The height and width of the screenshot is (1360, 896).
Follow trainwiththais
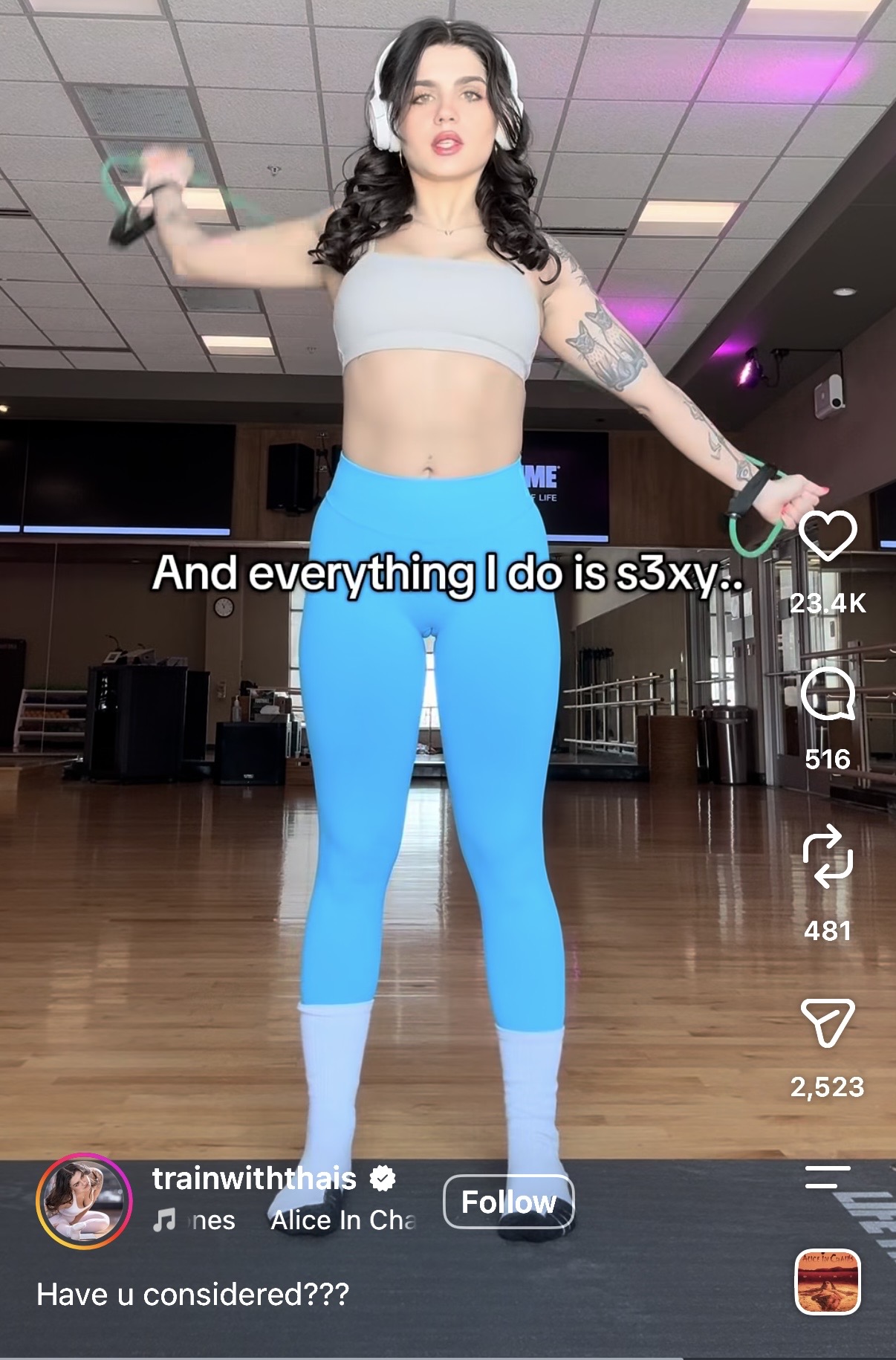click(x=509, y=1202)
